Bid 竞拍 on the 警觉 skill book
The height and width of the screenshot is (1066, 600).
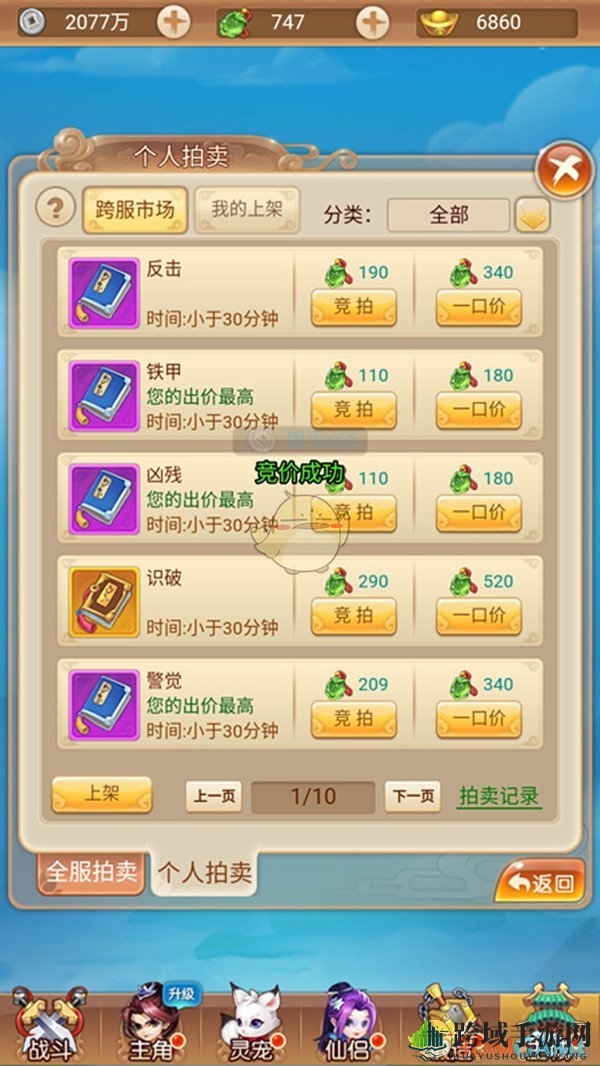pos(353,719)
